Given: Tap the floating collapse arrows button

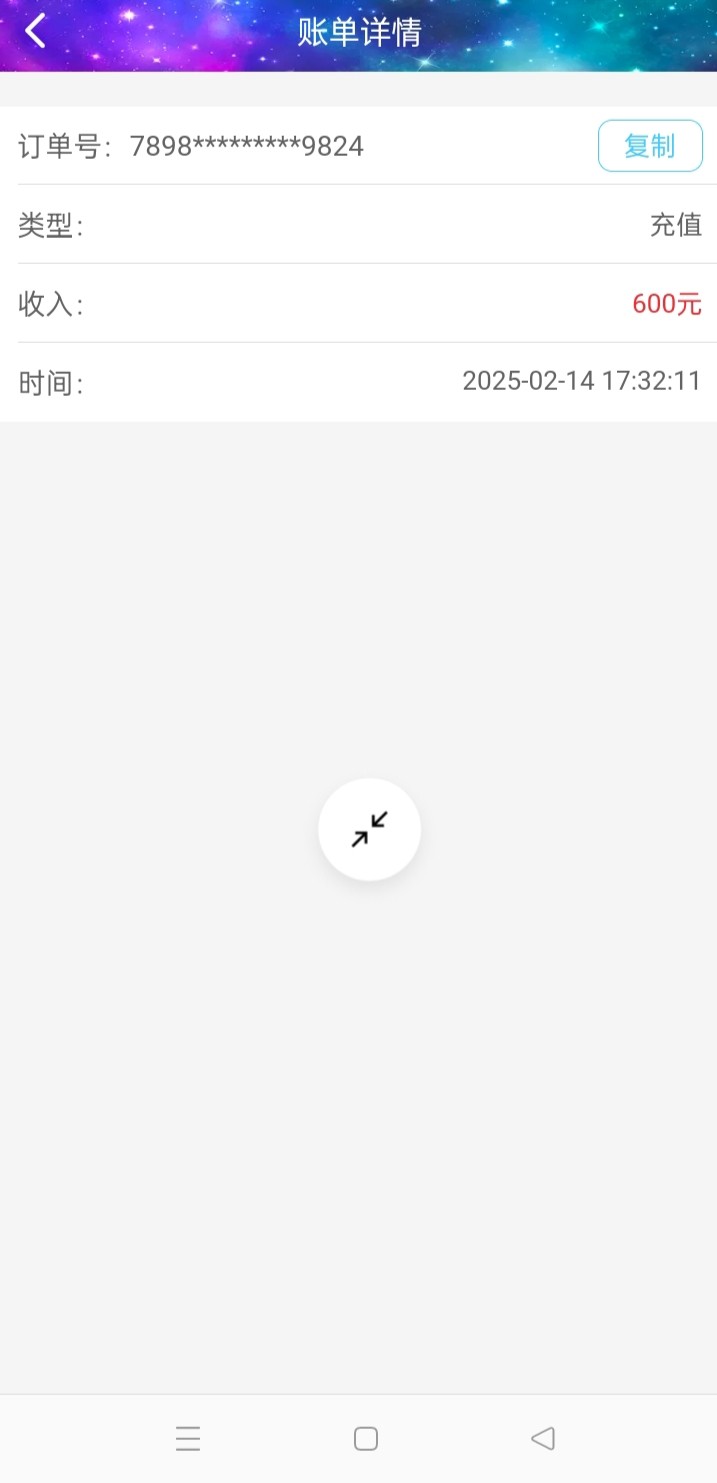Looking at the screenshot, I should point(369,829).
